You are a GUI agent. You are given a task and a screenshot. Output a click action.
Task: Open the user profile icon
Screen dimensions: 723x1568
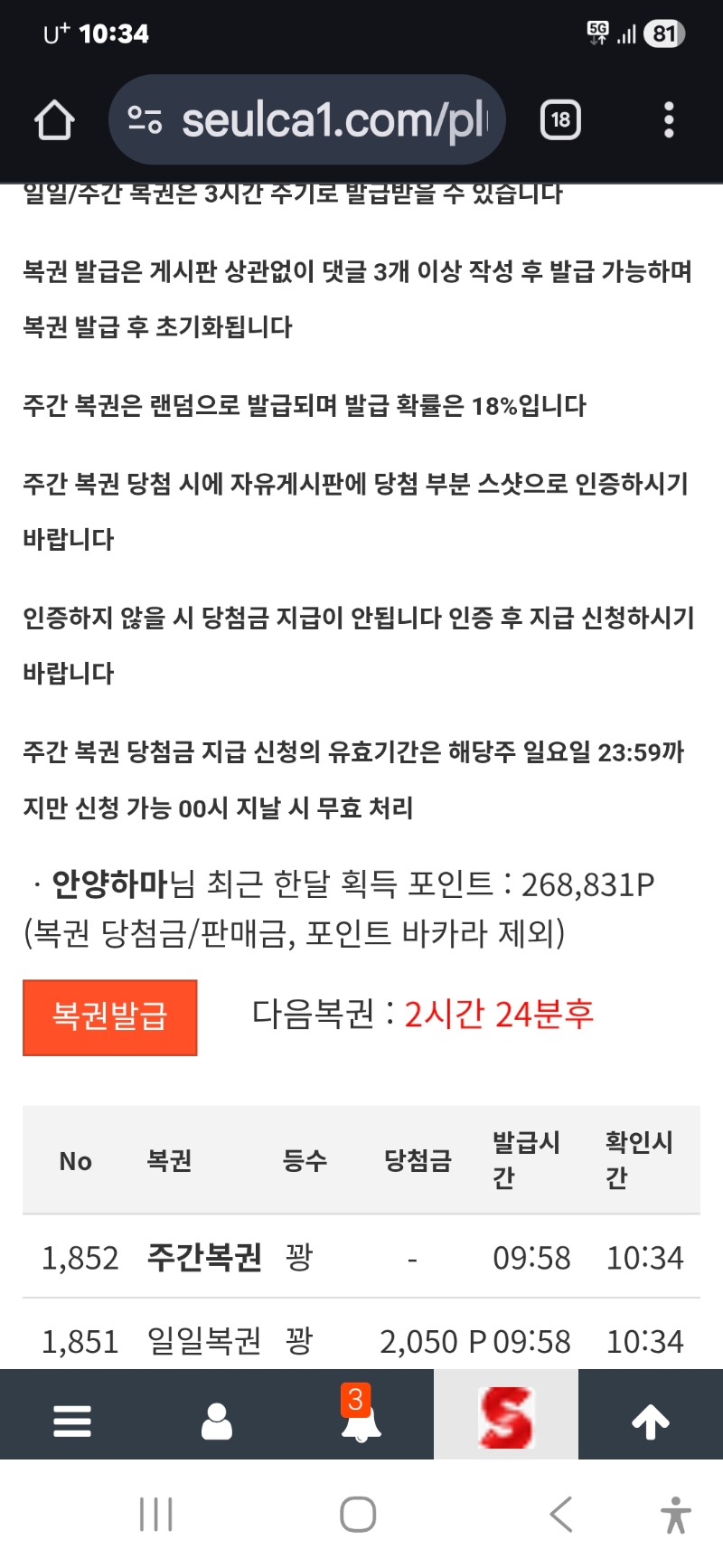[x=217, y=1421]
